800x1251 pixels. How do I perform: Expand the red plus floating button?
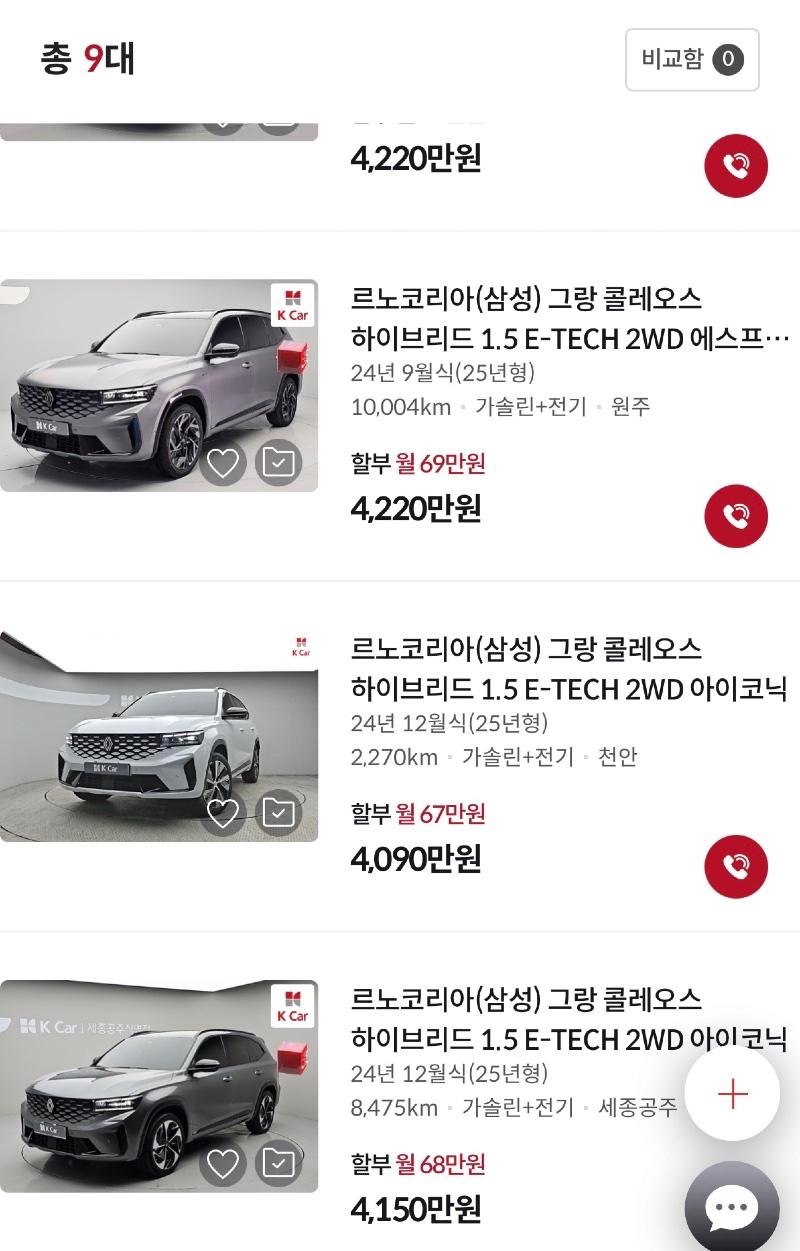point(732,1094)
